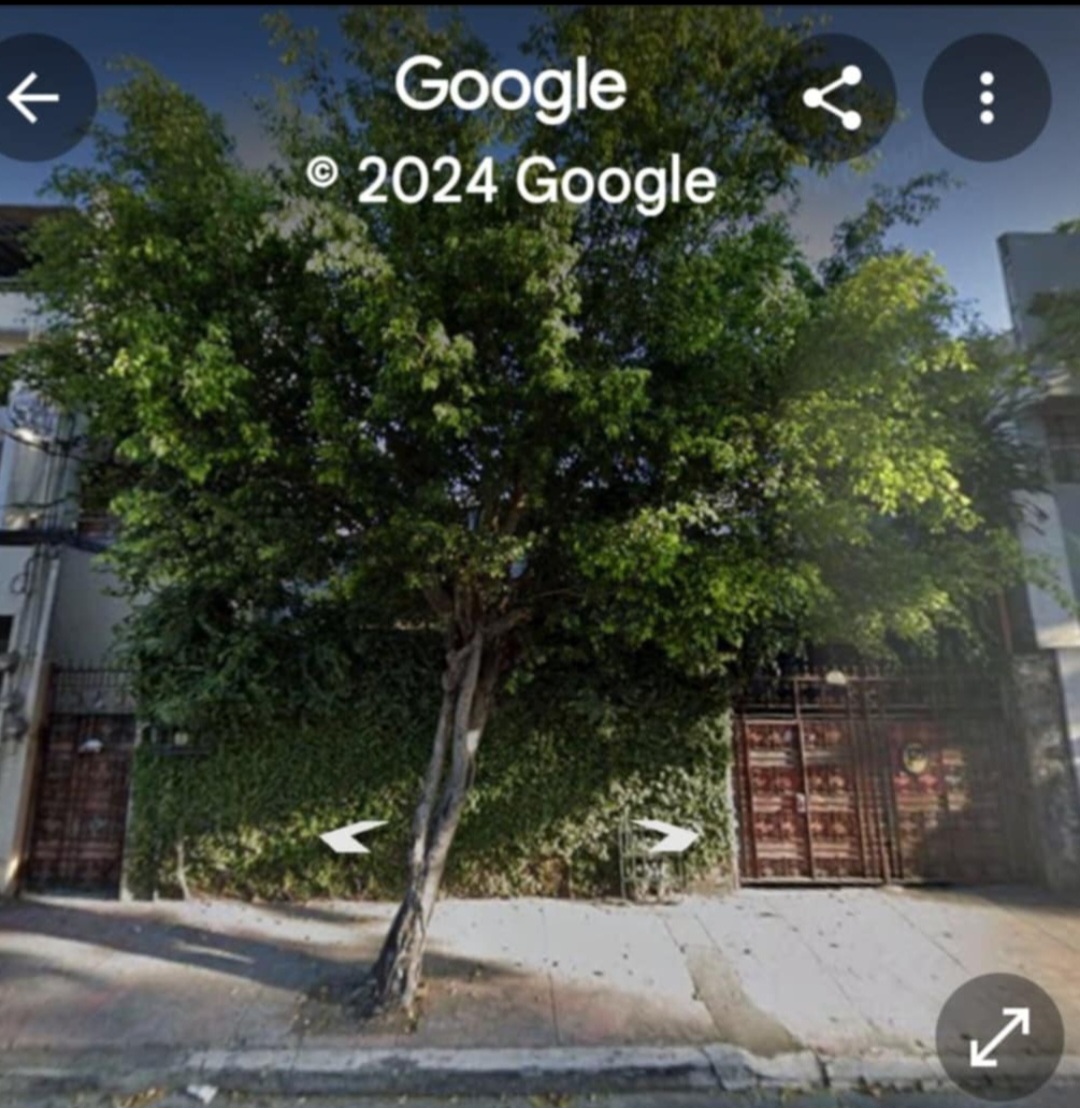The height and width of the screenshot is (1108, 1080).
Task: Share this Street View location
Action: (833, 97)
